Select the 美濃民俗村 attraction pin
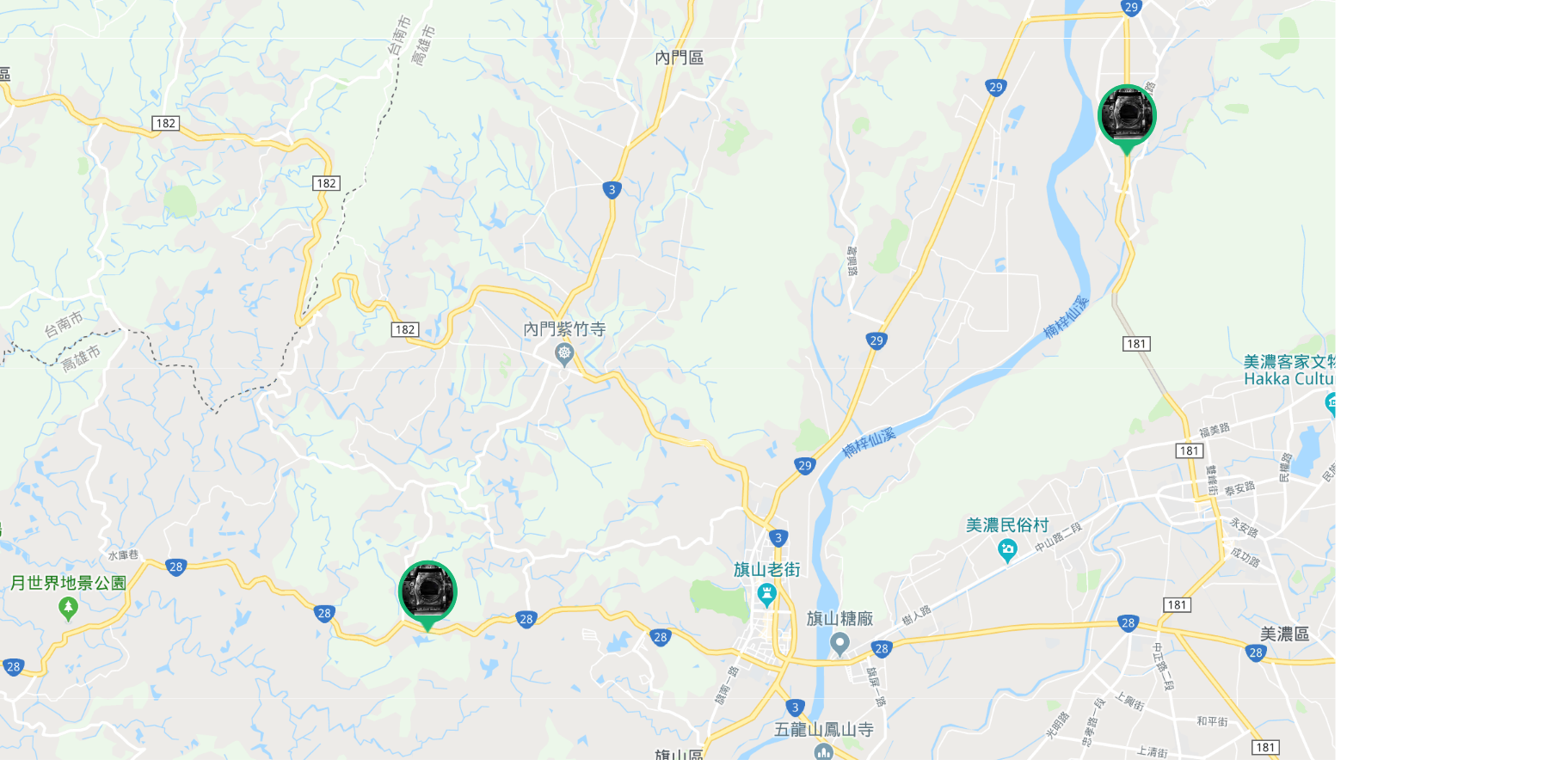The height and width of the screenshot is (784, 1556). click(1006, 548)
